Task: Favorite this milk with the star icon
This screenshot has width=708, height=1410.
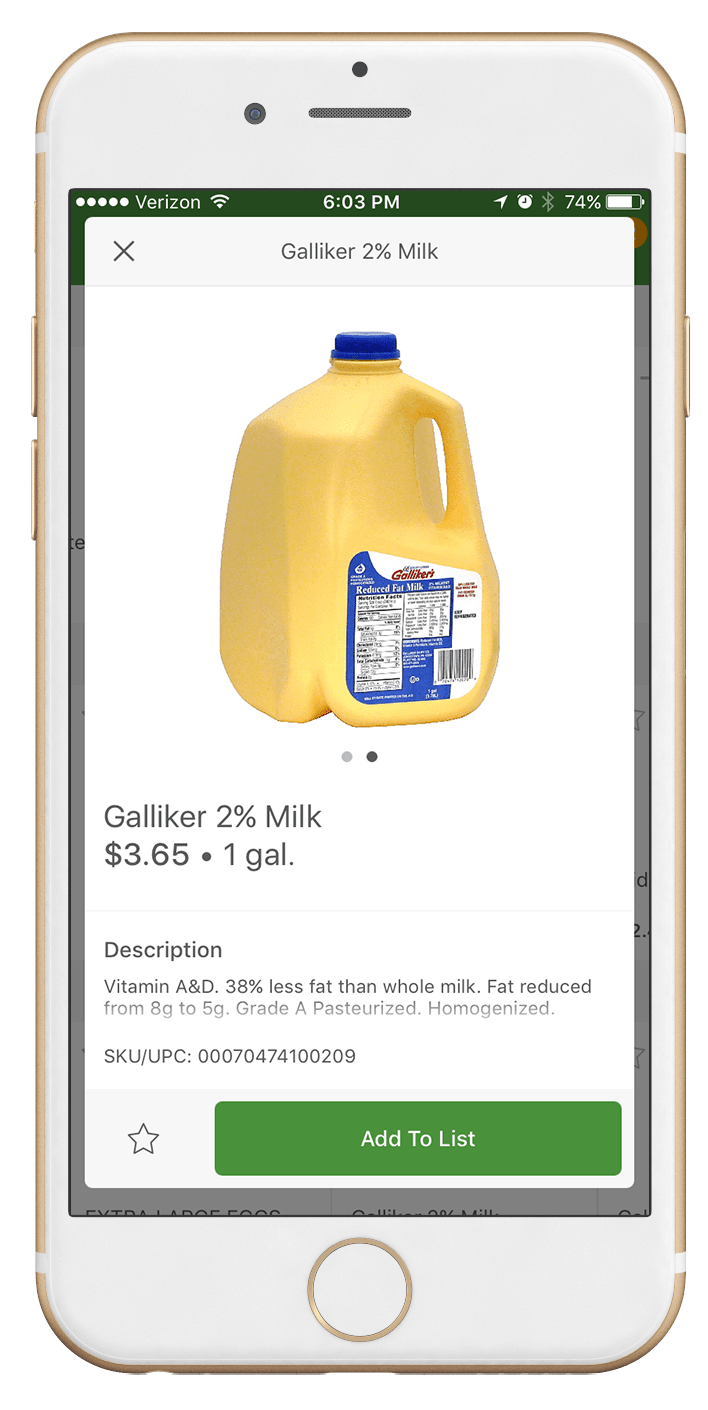Action: pyautogui.click(x=144, y=1138)
